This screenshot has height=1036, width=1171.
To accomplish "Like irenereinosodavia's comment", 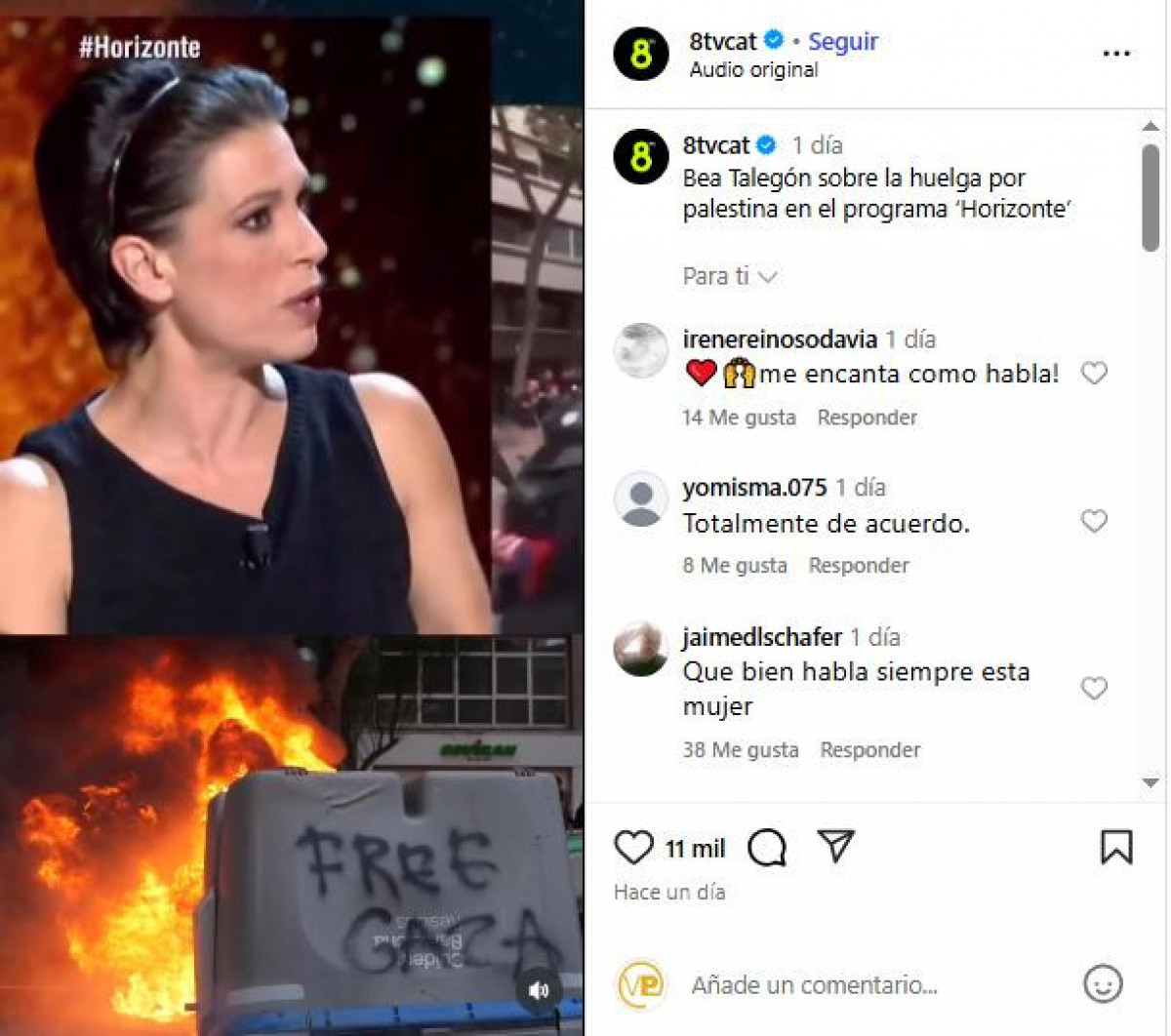I will [x=1094, y=373].
